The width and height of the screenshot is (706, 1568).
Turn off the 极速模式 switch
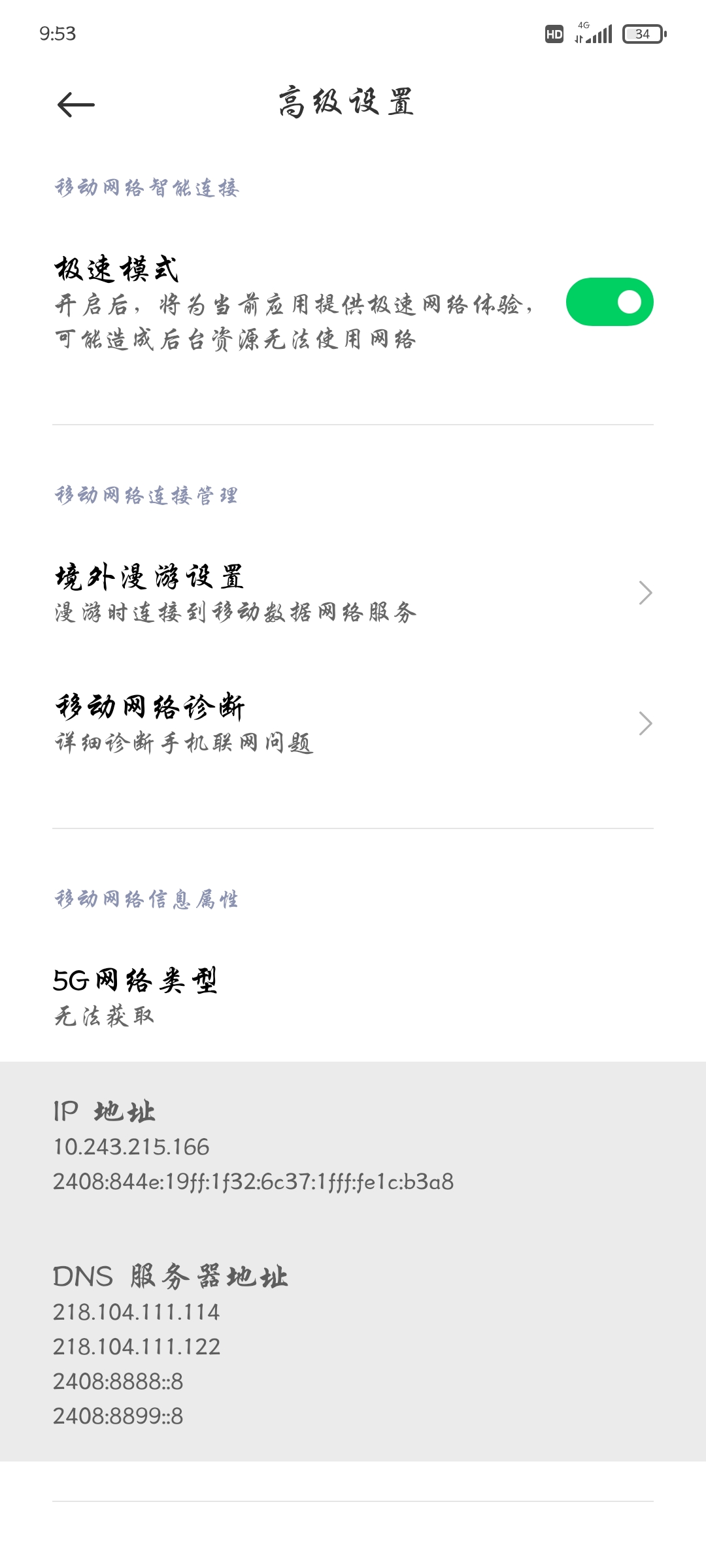pyautogui.click(x=609, y=302)
